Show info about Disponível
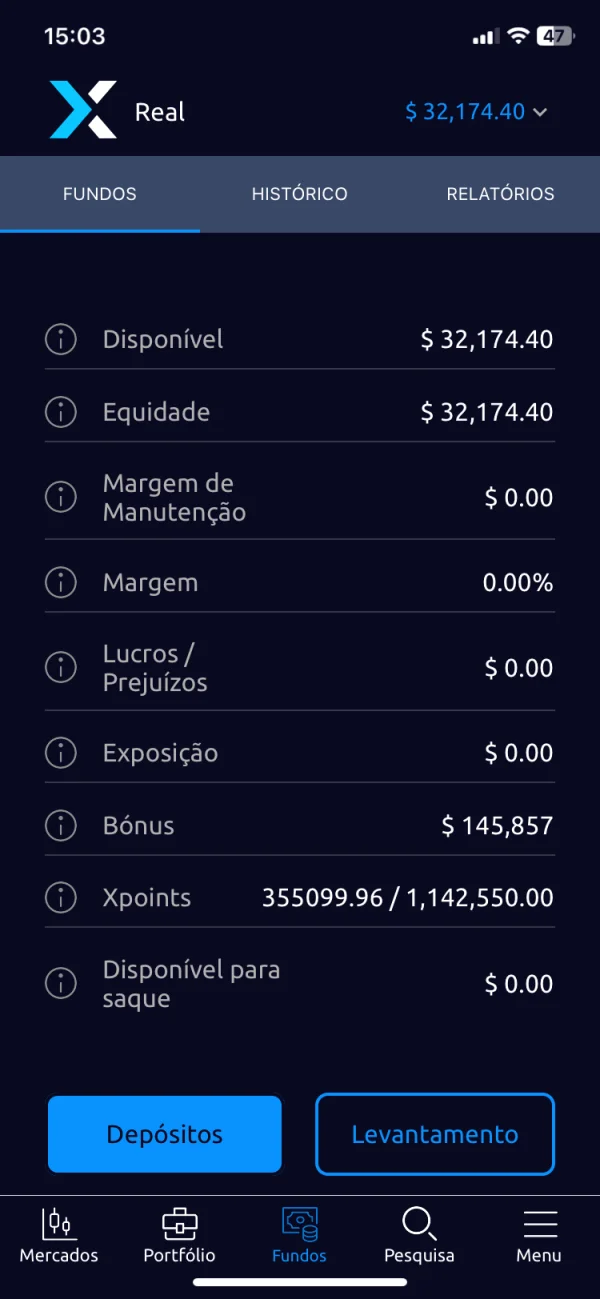 (x=61, y=339)
